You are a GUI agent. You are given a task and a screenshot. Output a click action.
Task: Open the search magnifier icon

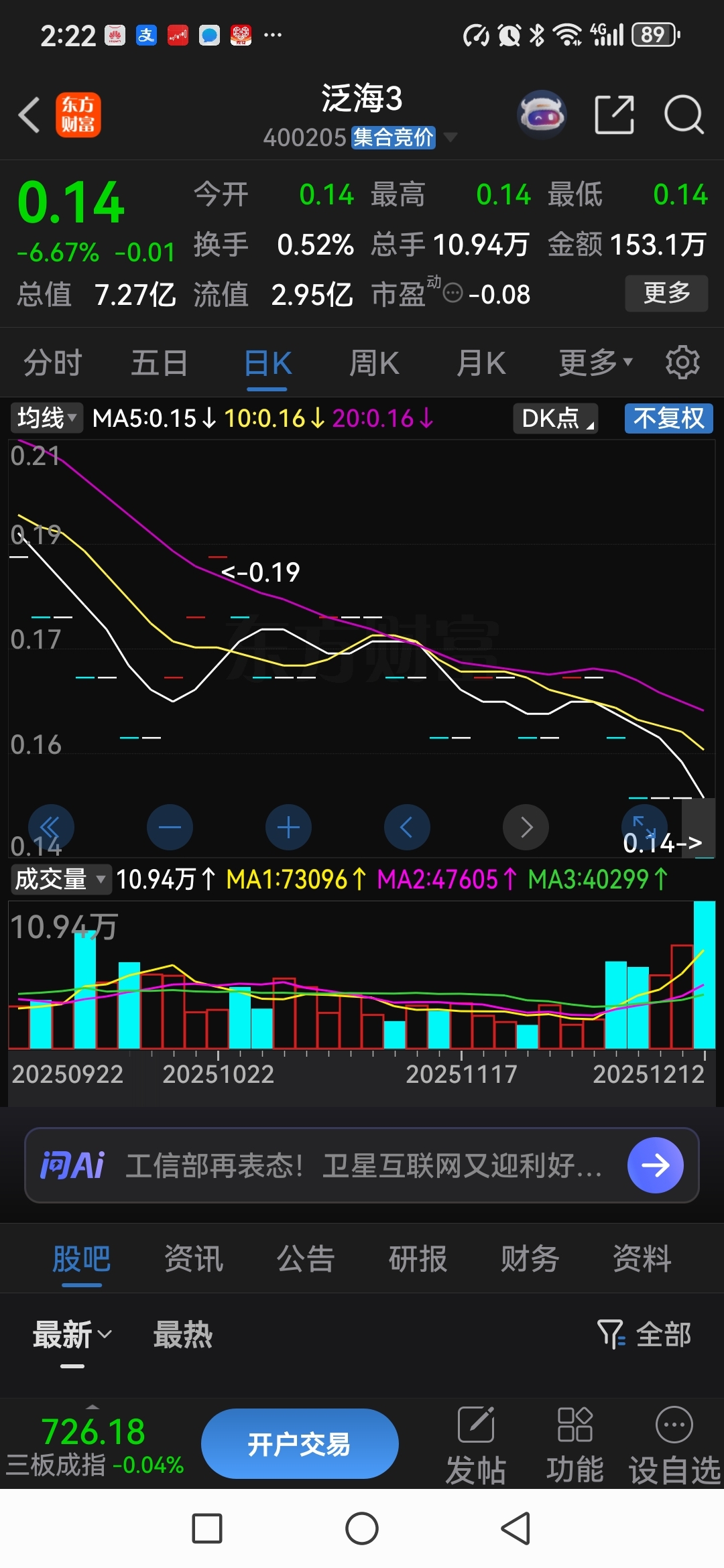point(683,115)
